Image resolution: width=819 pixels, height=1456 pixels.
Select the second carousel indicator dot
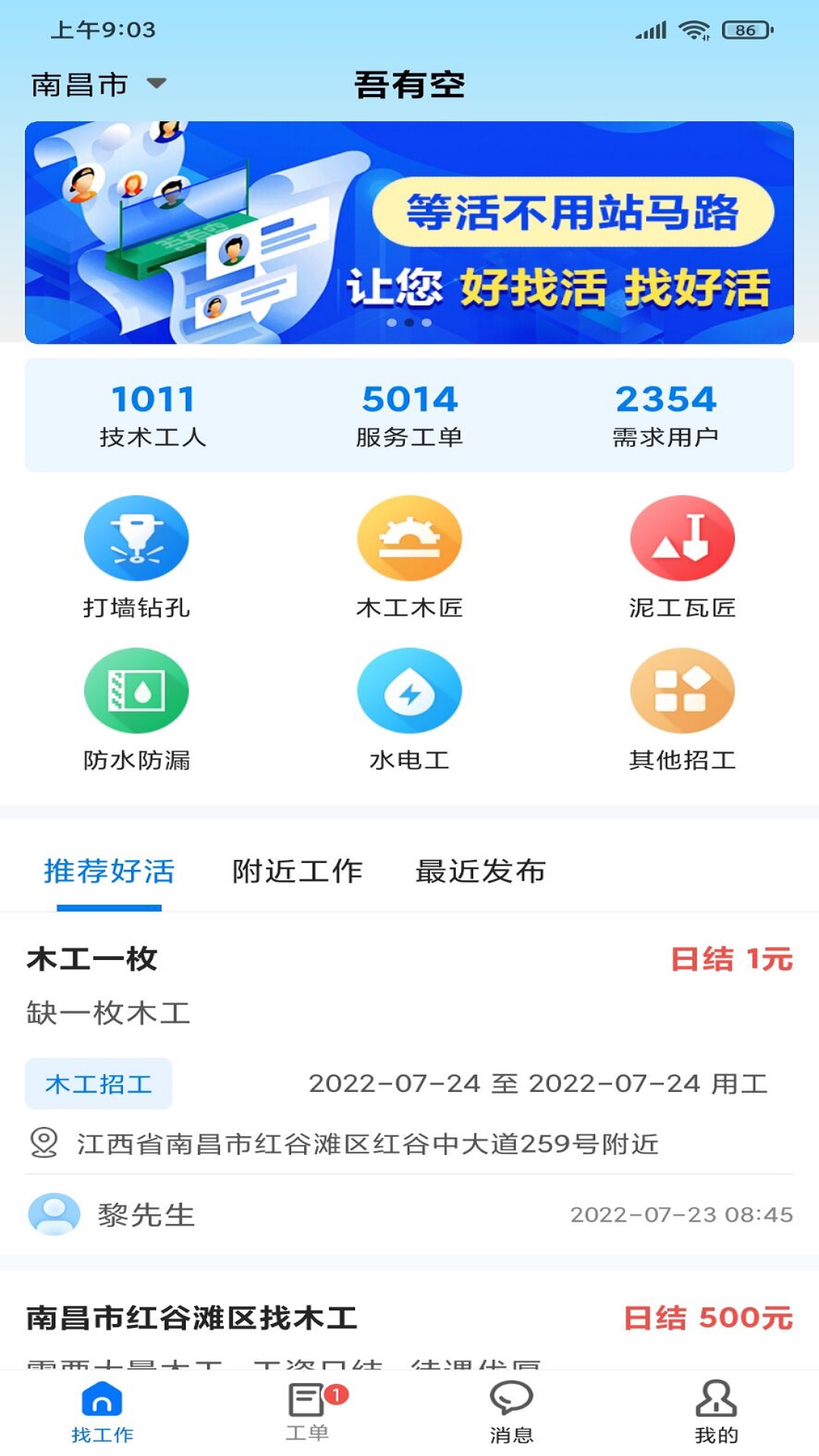click(409, 322)
